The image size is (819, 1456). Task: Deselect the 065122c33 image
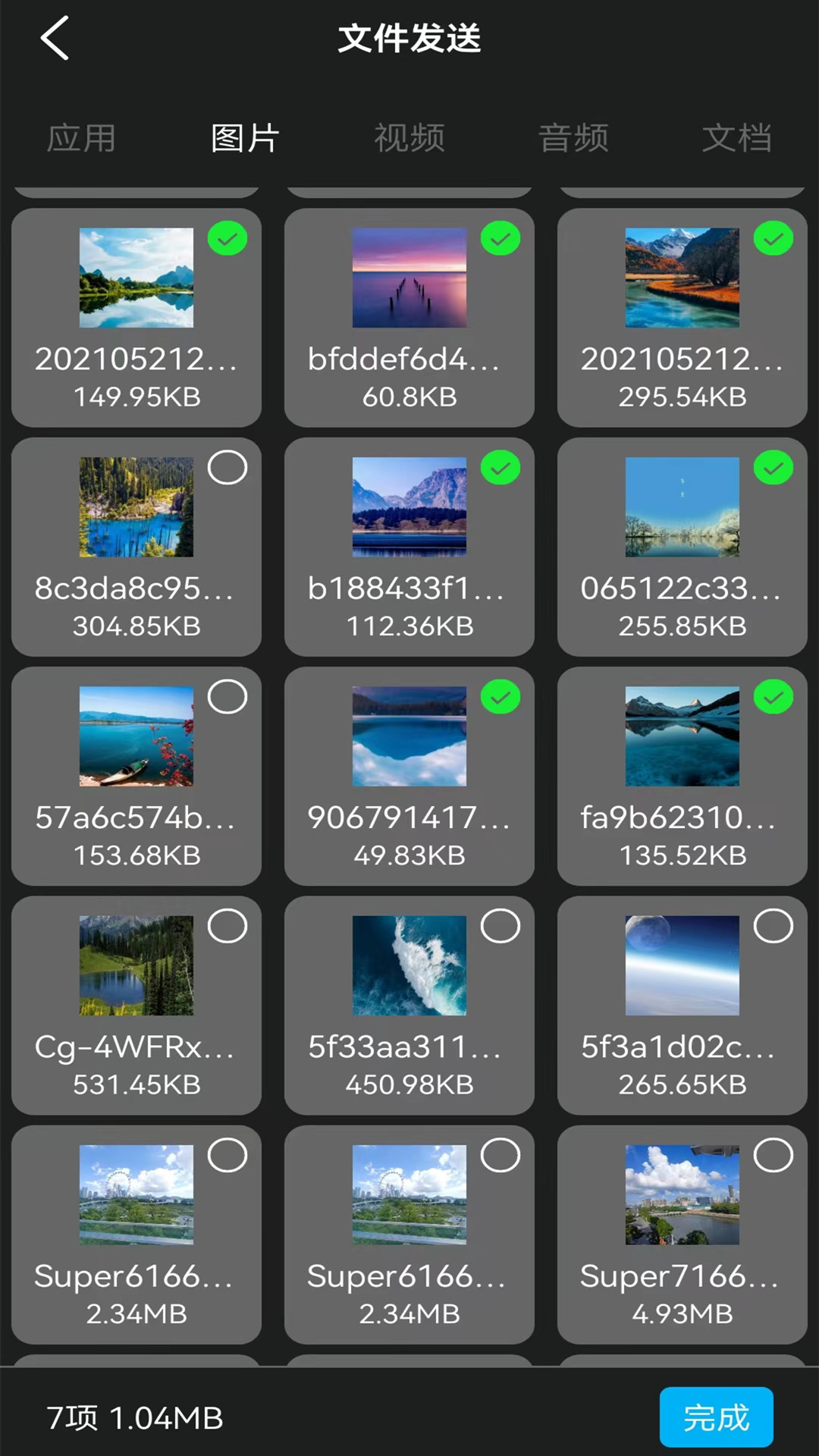(773, 468)
